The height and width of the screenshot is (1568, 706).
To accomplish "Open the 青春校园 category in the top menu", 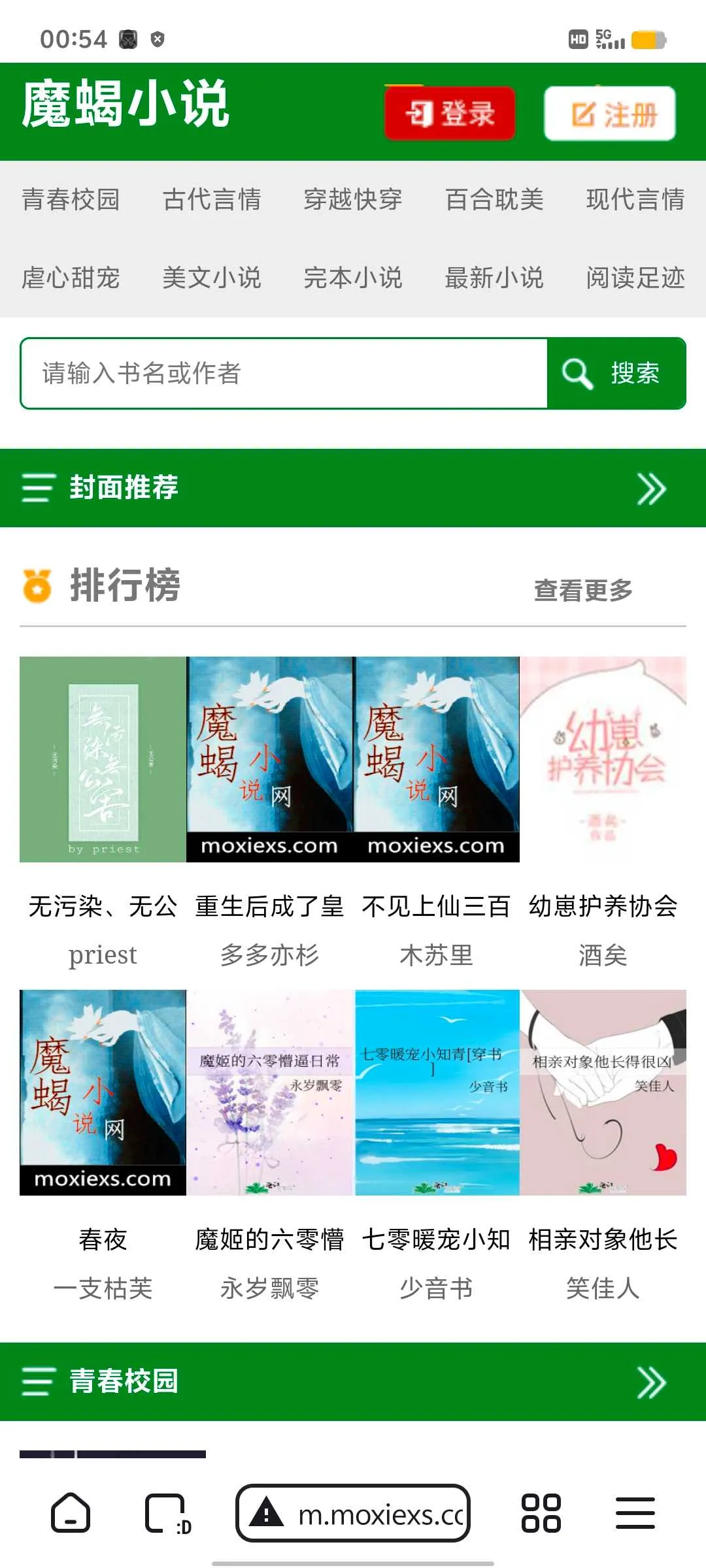I will tap(71, 199).
